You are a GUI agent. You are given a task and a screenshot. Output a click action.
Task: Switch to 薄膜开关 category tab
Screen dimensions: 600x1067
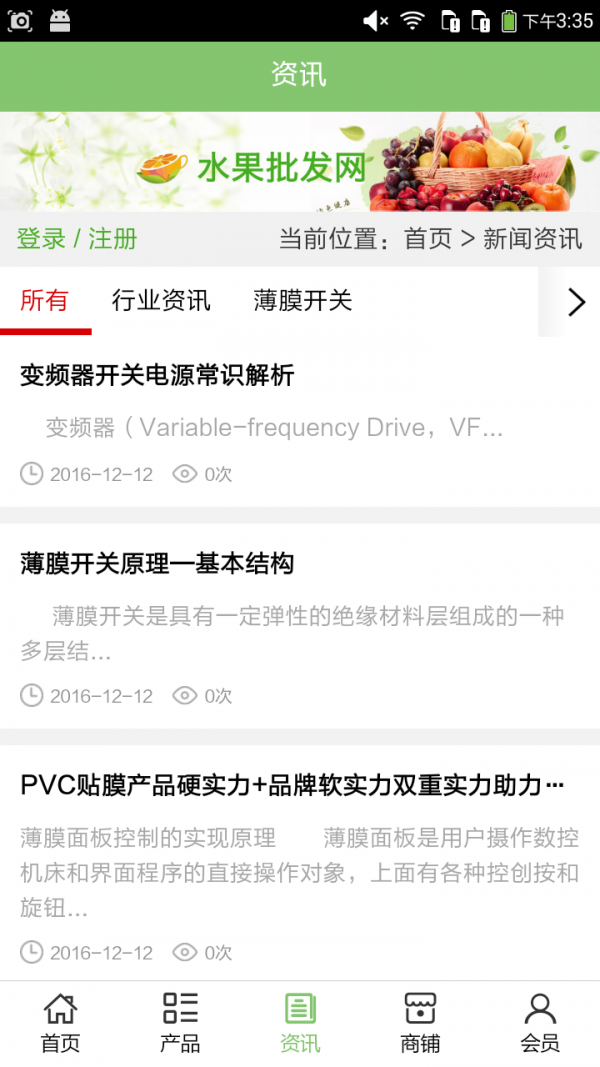click(303, 300)
